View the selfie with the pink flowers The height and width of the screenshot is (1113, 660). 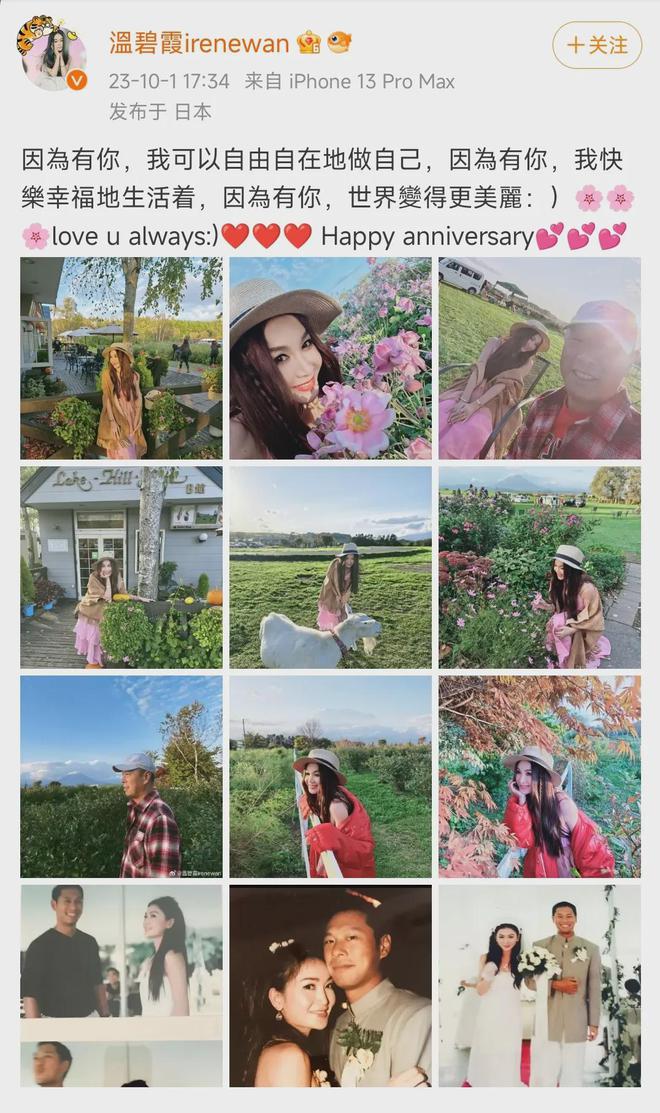coord(331,358)
